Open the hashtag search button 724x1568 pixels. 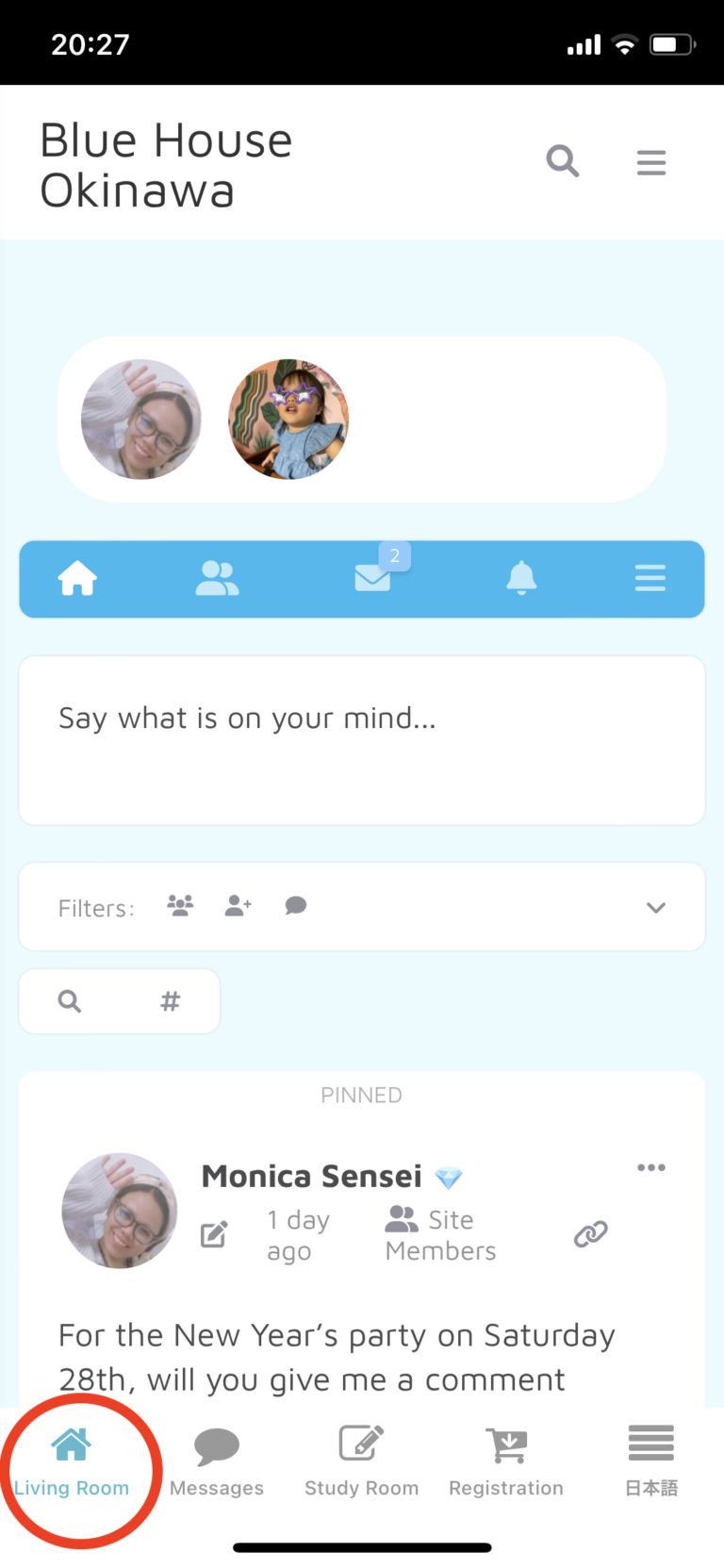point(170,1001)
